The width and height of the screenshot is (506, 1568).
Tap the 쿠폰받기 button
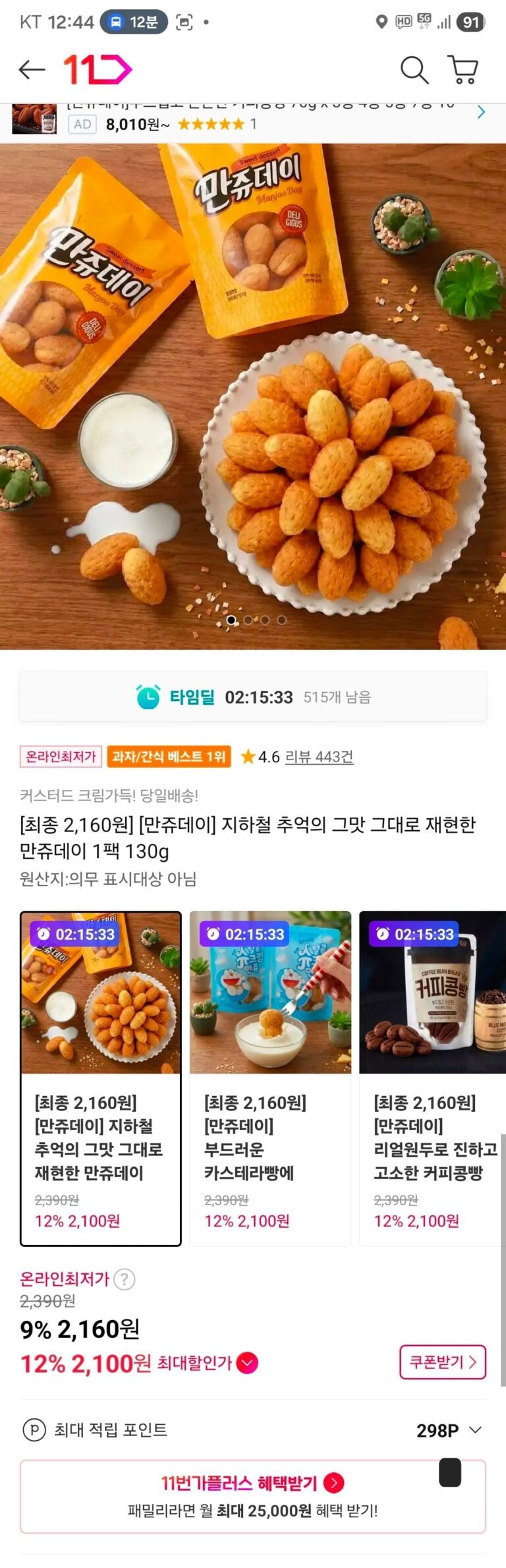(x=442, y=1362)
